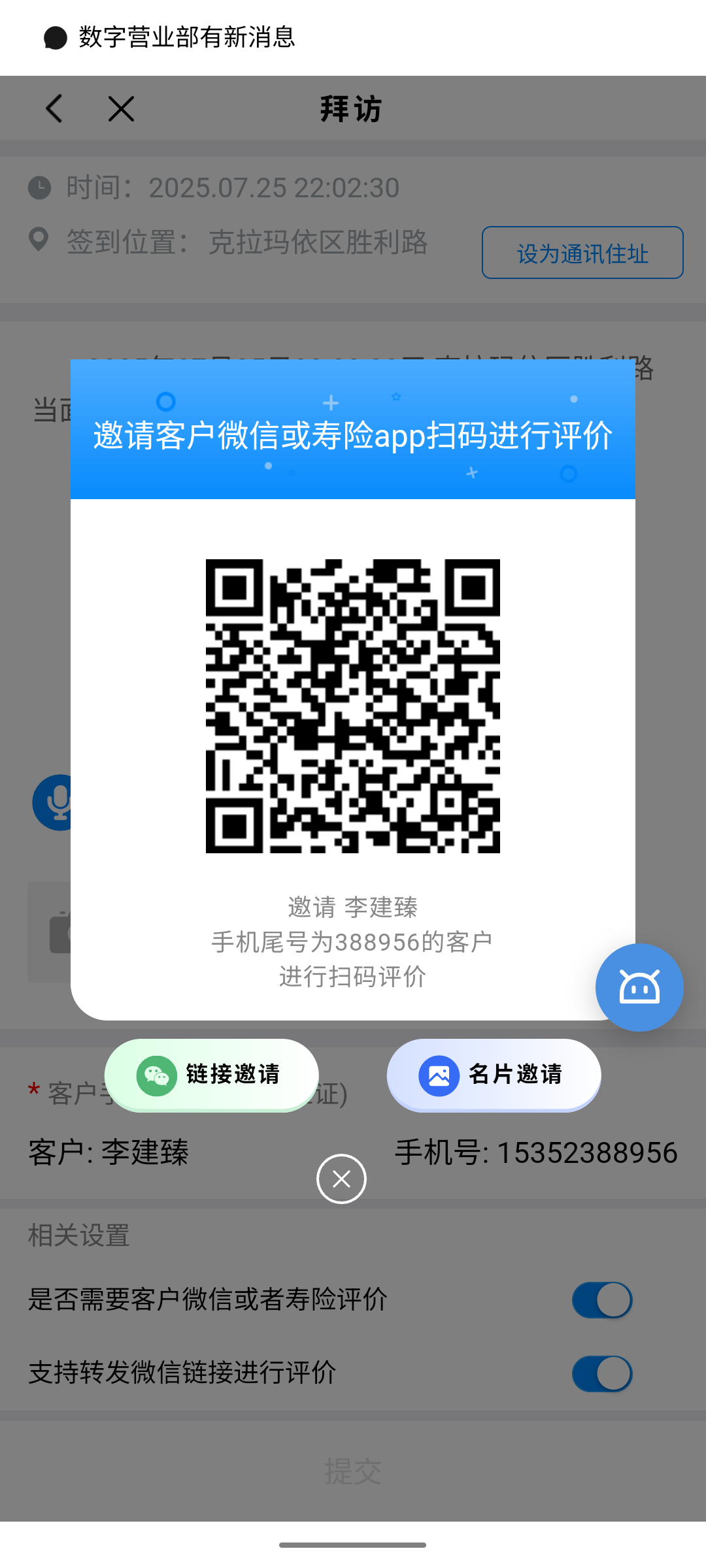706x1568 pixels.
Task: Go back using the header arrow
Action: (55, 108)
